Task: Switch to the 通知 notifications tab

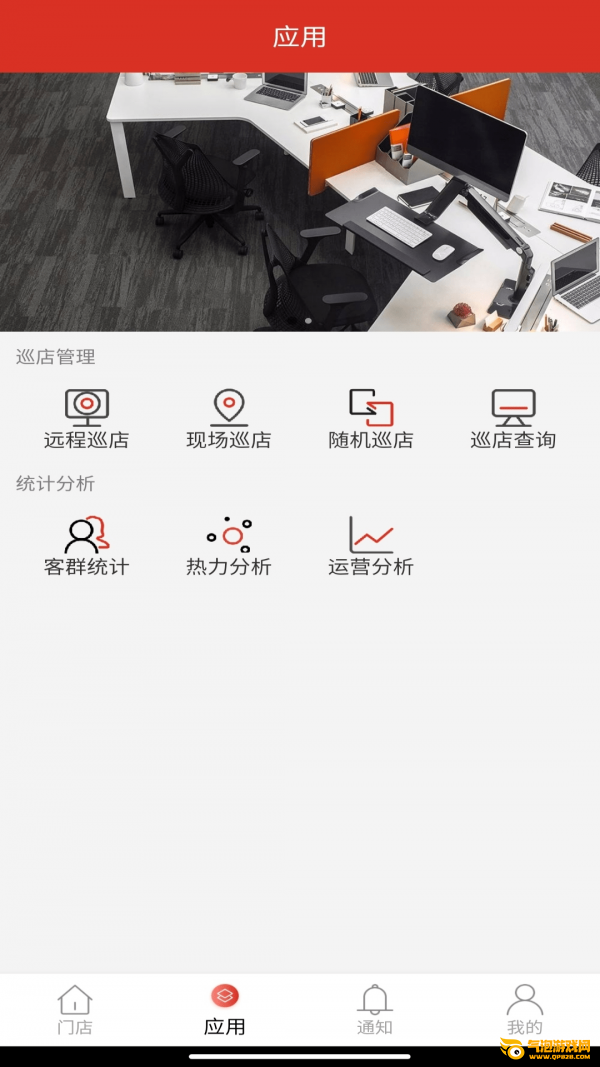Action: (x=375, y=1010)
